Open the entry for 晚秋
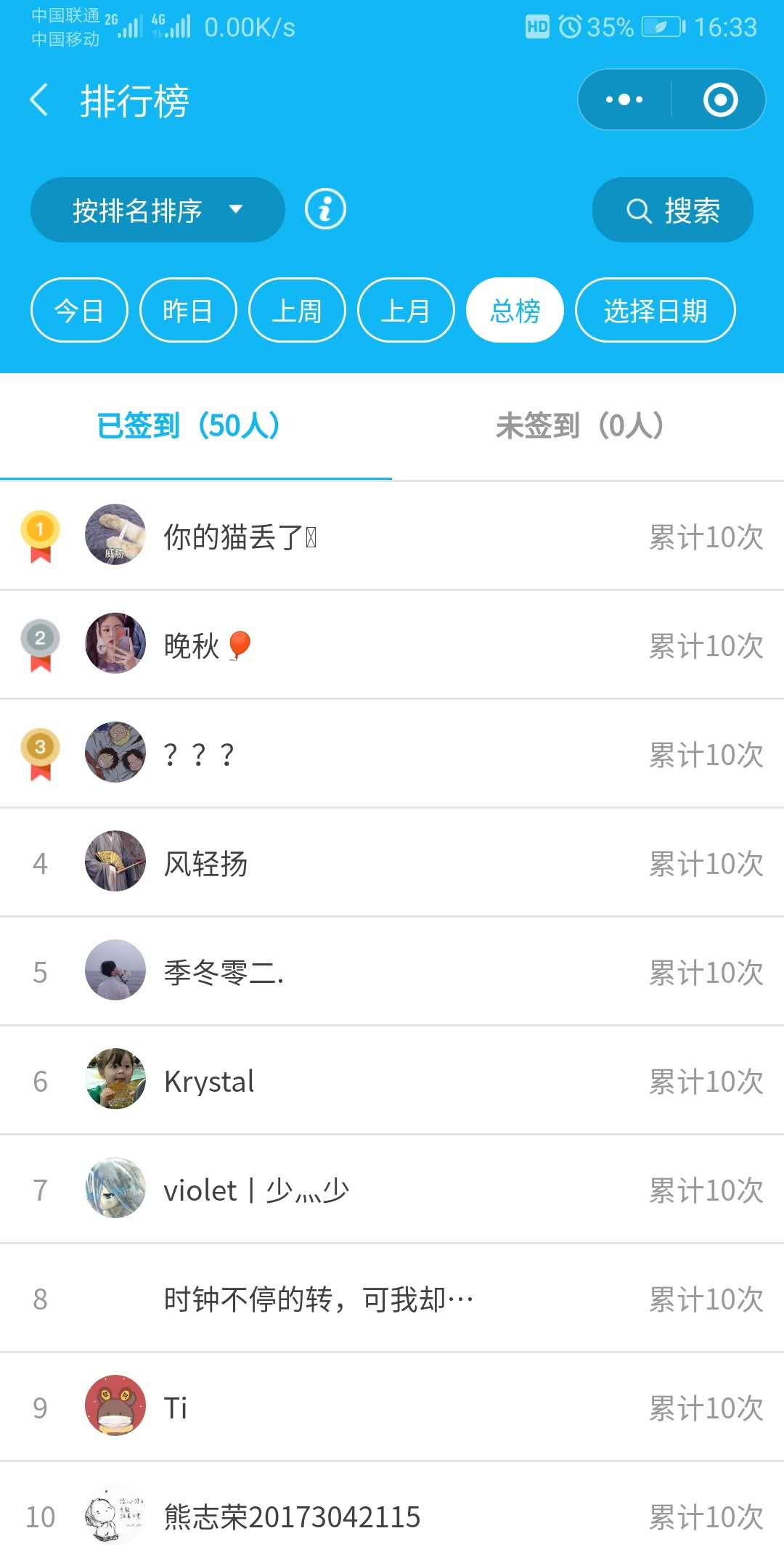Image resolution: width=784 pixels, height=1568 pixels. tap(392, 645)
